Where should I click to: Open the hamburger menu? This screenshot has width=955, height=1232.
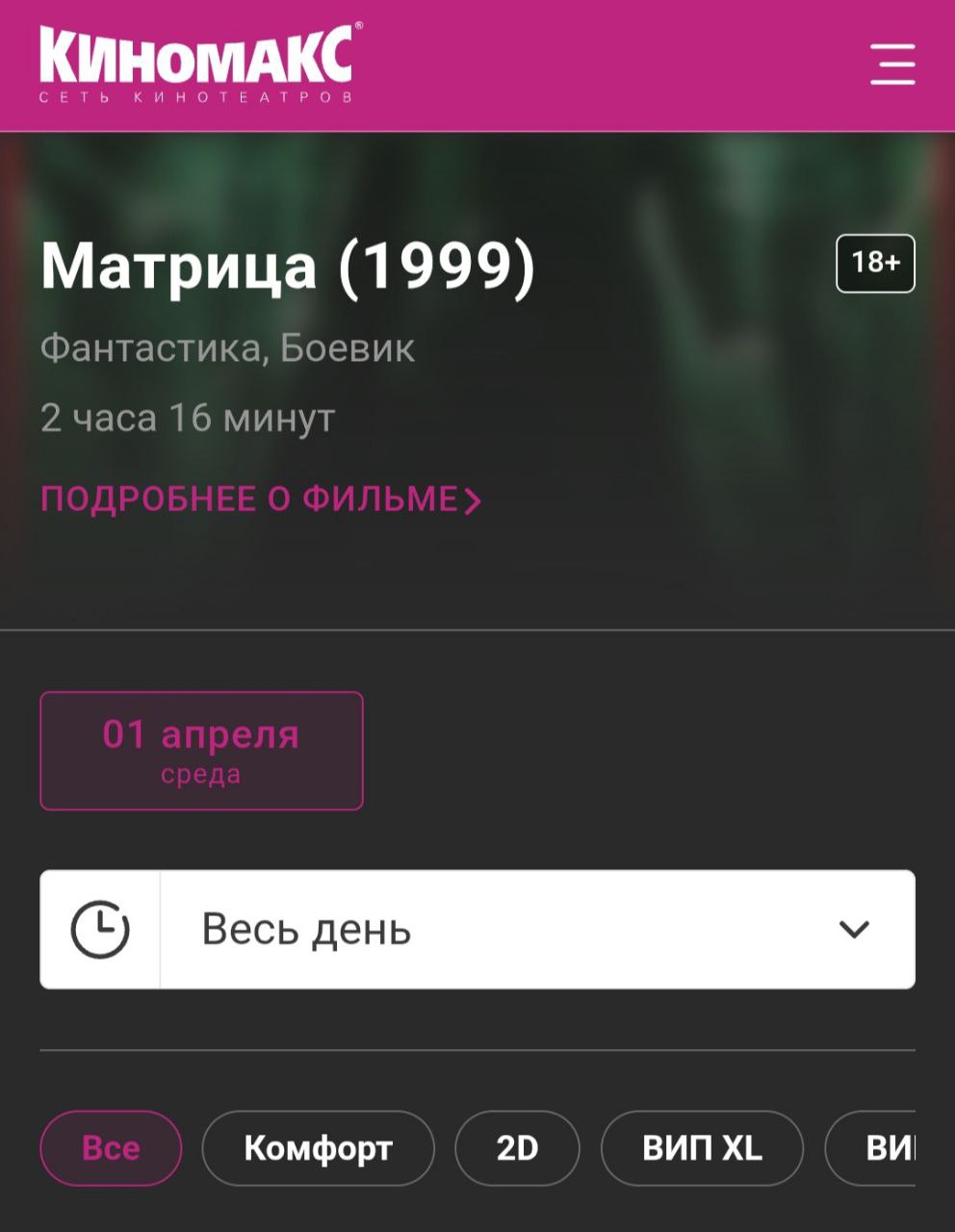click(892, 64)
